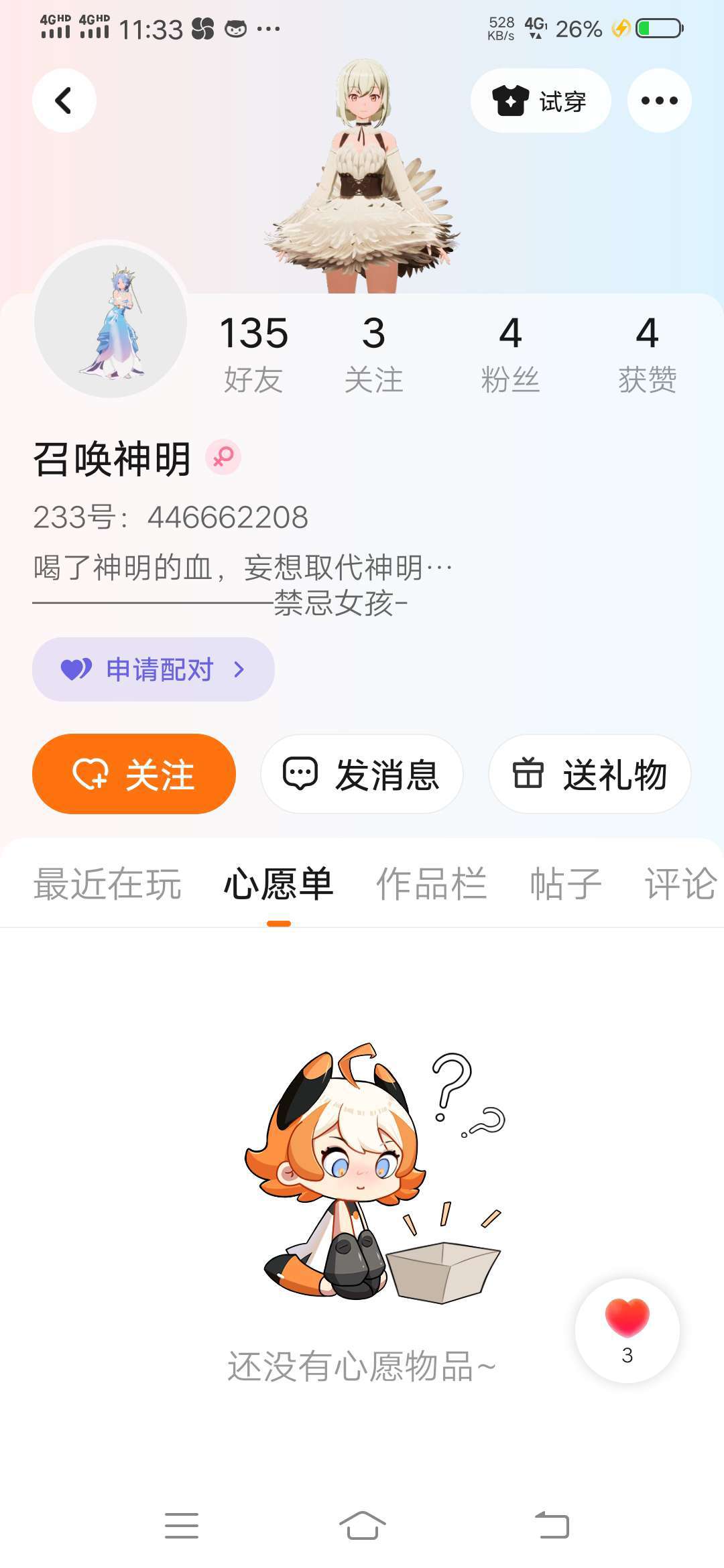Image resolution: width=724 pixels, height=1568 pixels.
Task: View the 135 好友 friends list
Action: [x=253, y=352]
